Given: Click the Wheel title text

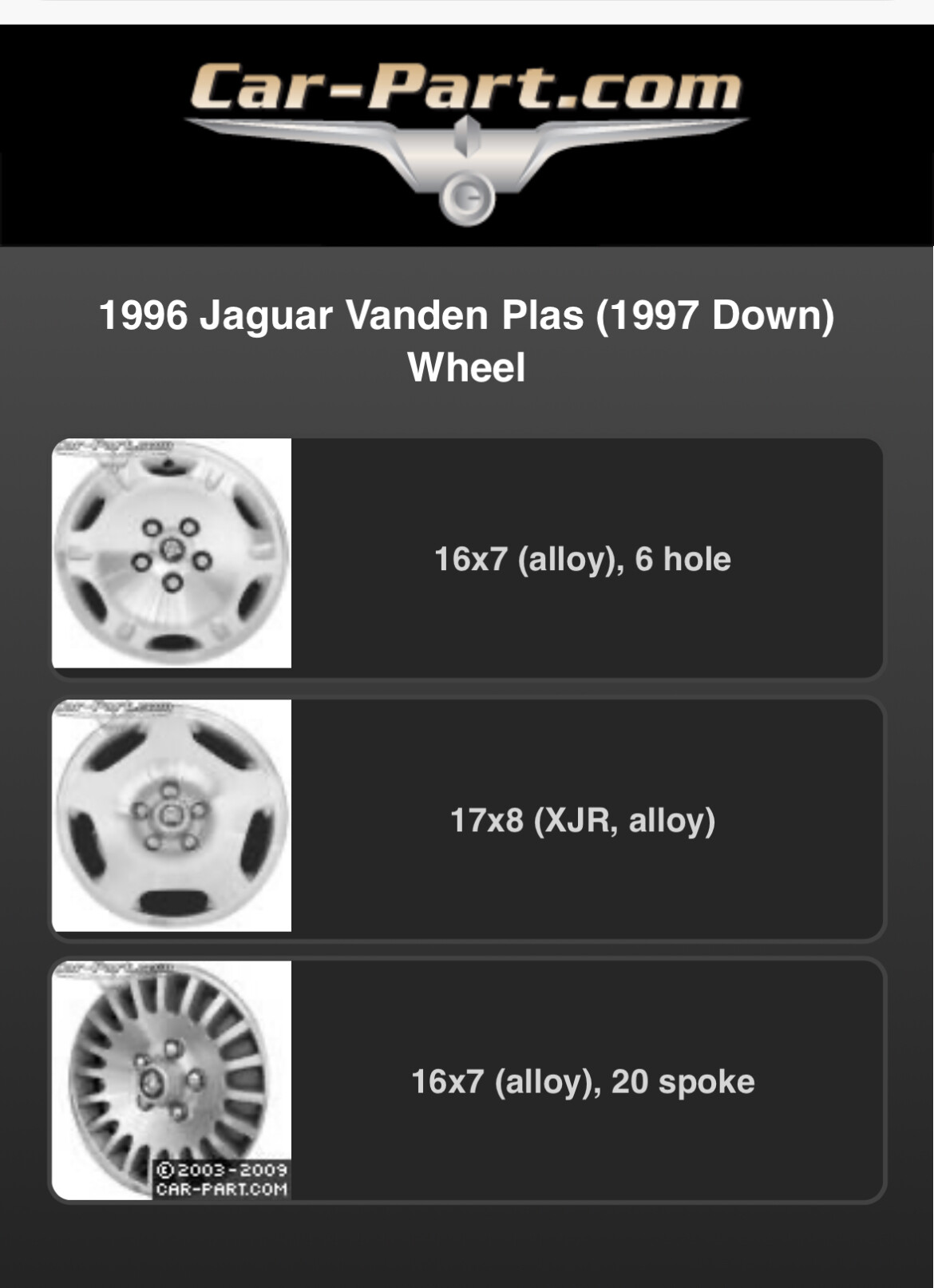Looking at the screenshot, I should (x=467, y=367).
